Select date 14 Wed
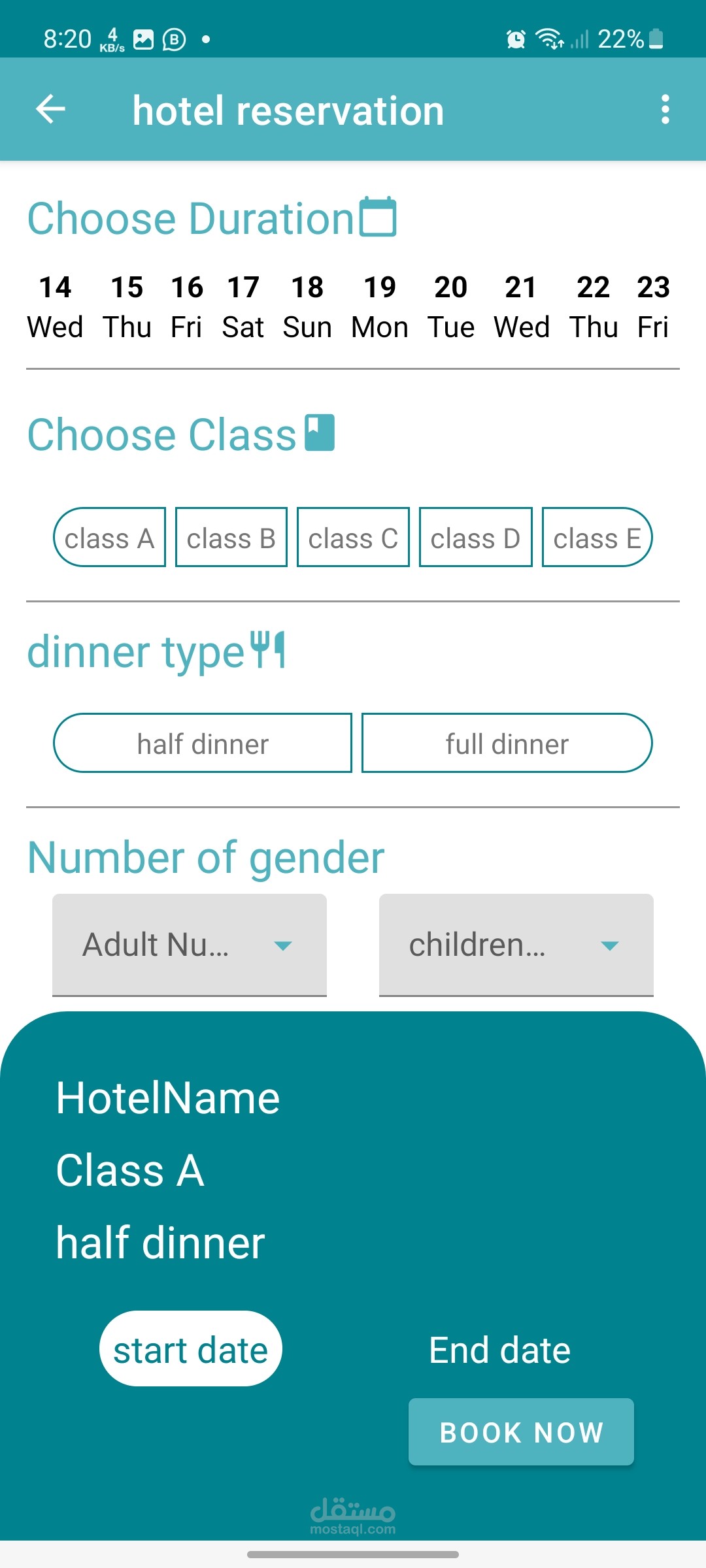Viewport: 706px width, 1568px height. 55,307
